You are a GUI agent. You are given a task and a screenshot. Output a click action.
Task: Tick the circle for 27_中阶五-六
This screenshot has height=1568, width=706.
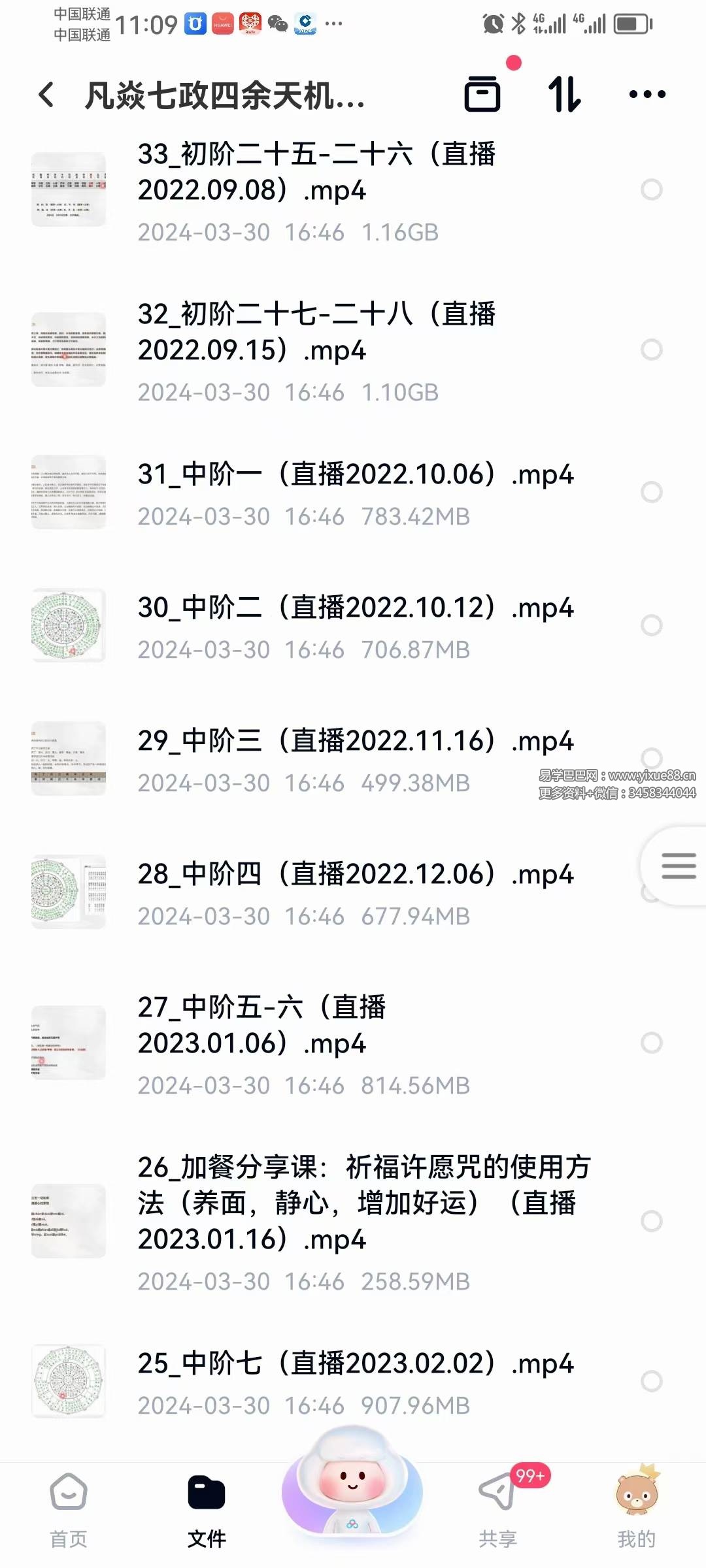pyautogui.click(x=651, y=1043)
